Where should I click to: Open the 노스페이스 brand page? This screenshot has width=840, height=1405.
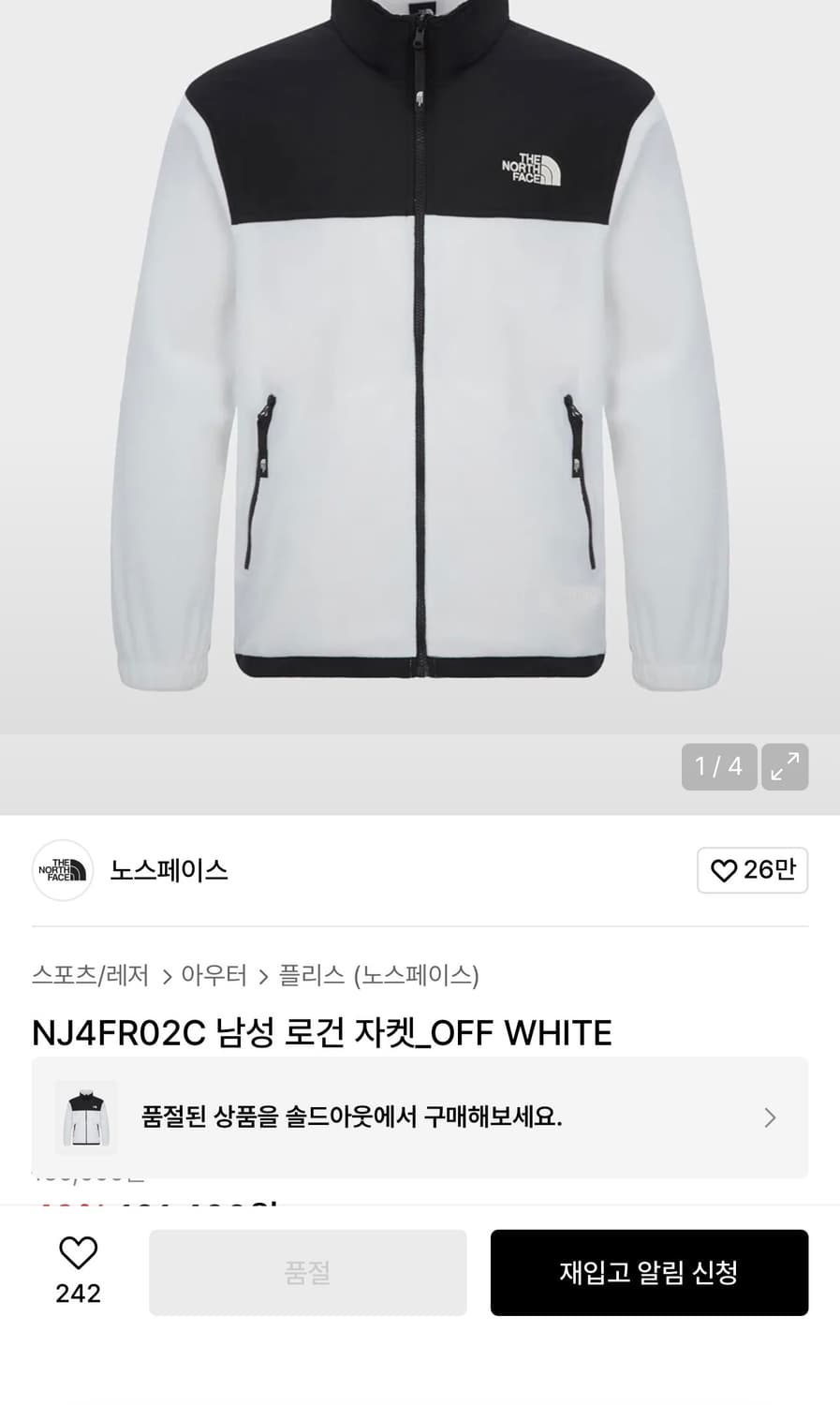click(169, 870)
